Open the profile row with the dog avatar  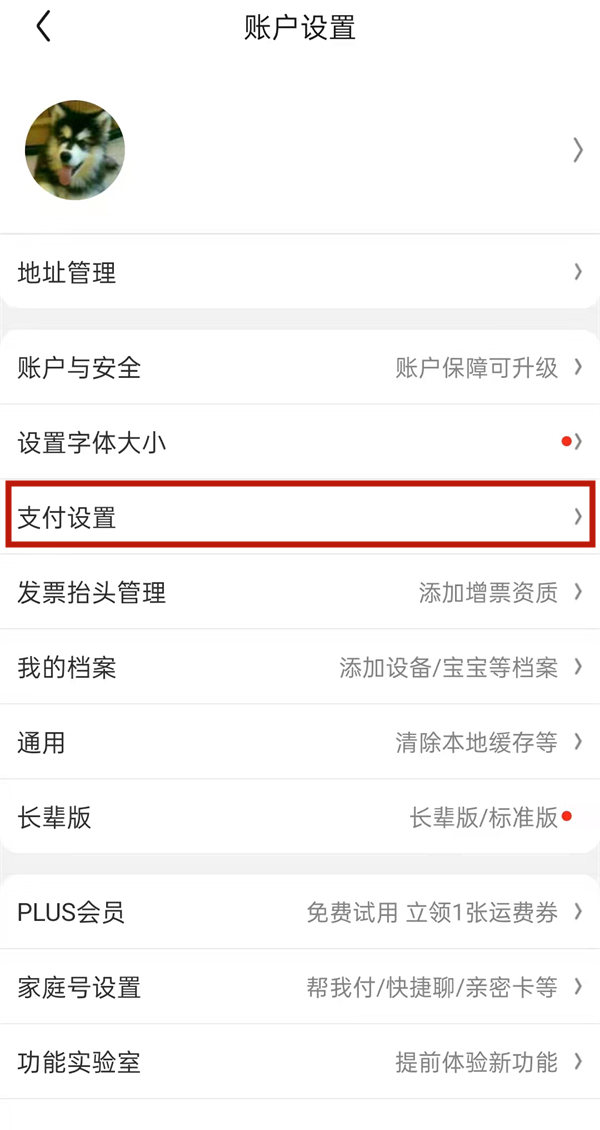300,150
